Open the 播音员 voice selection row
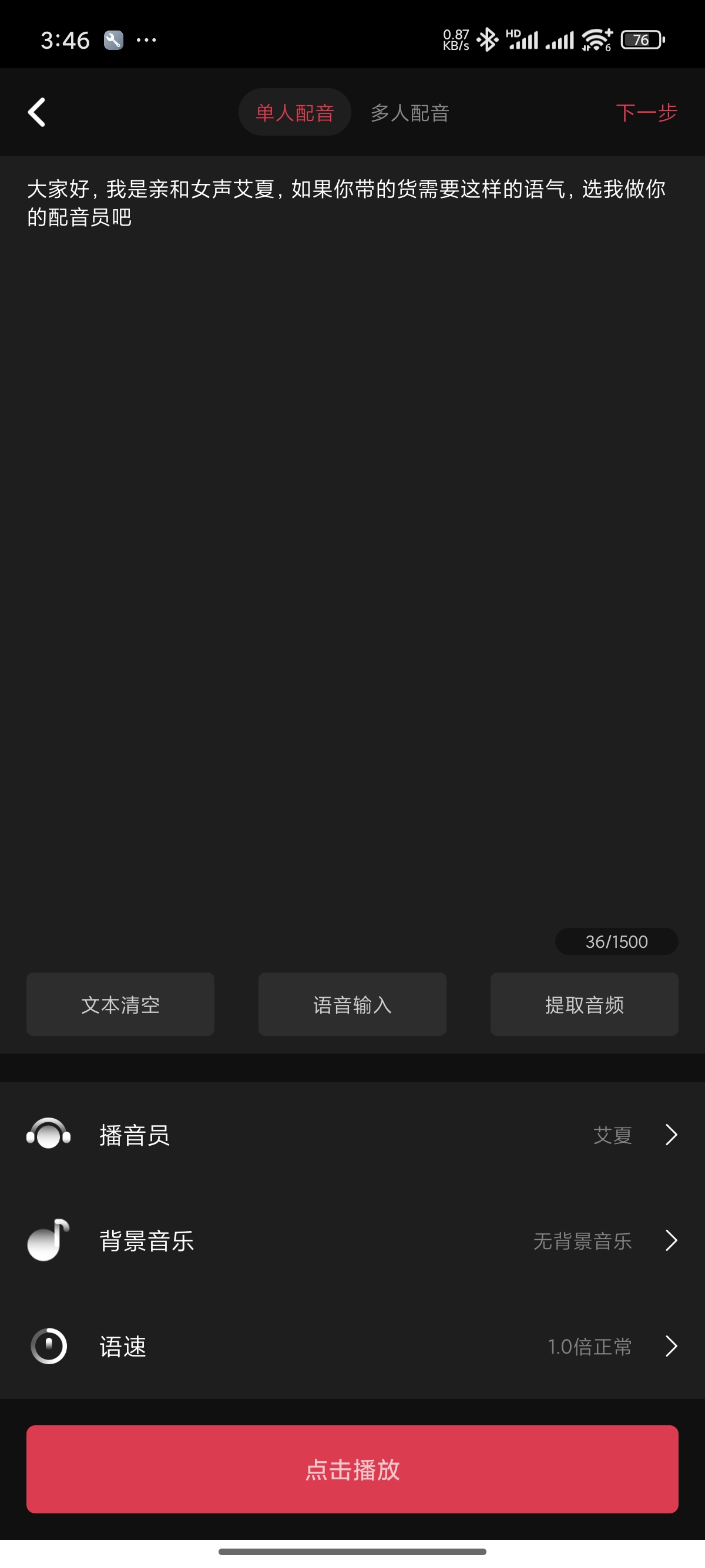This screenshot has width=705, height=1568. click(x=352, y=1135)
